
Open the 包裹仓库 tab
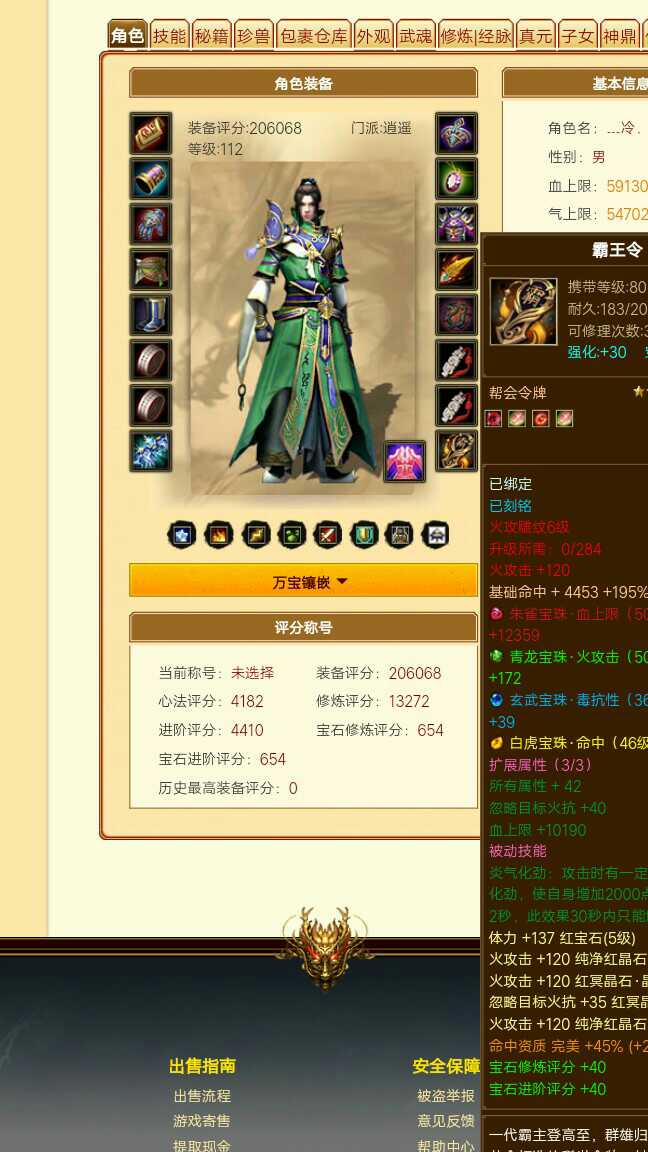click(313, 36)
